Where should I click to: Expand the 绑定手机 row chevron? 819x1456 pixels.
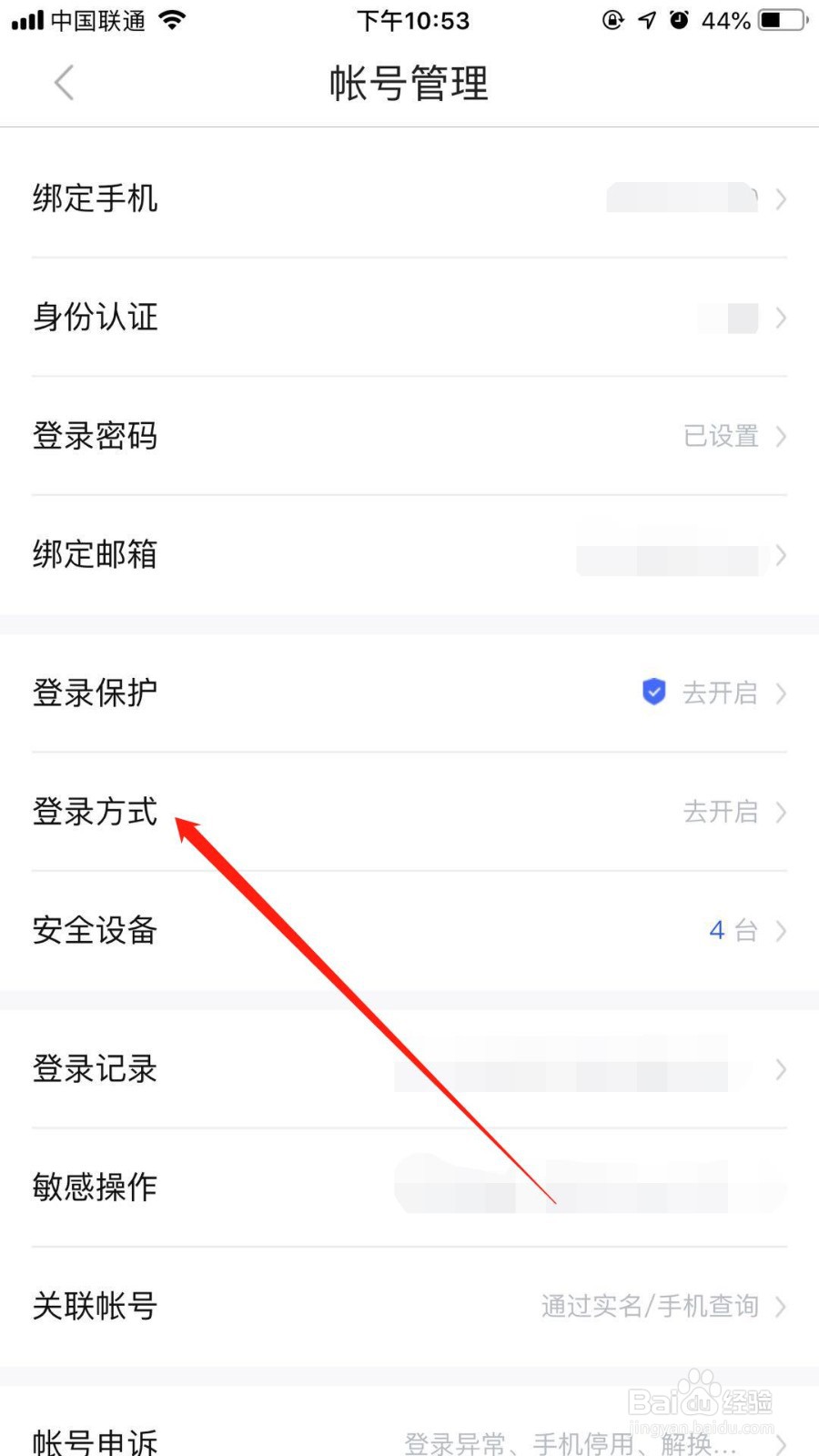click(x=780, y=199)
